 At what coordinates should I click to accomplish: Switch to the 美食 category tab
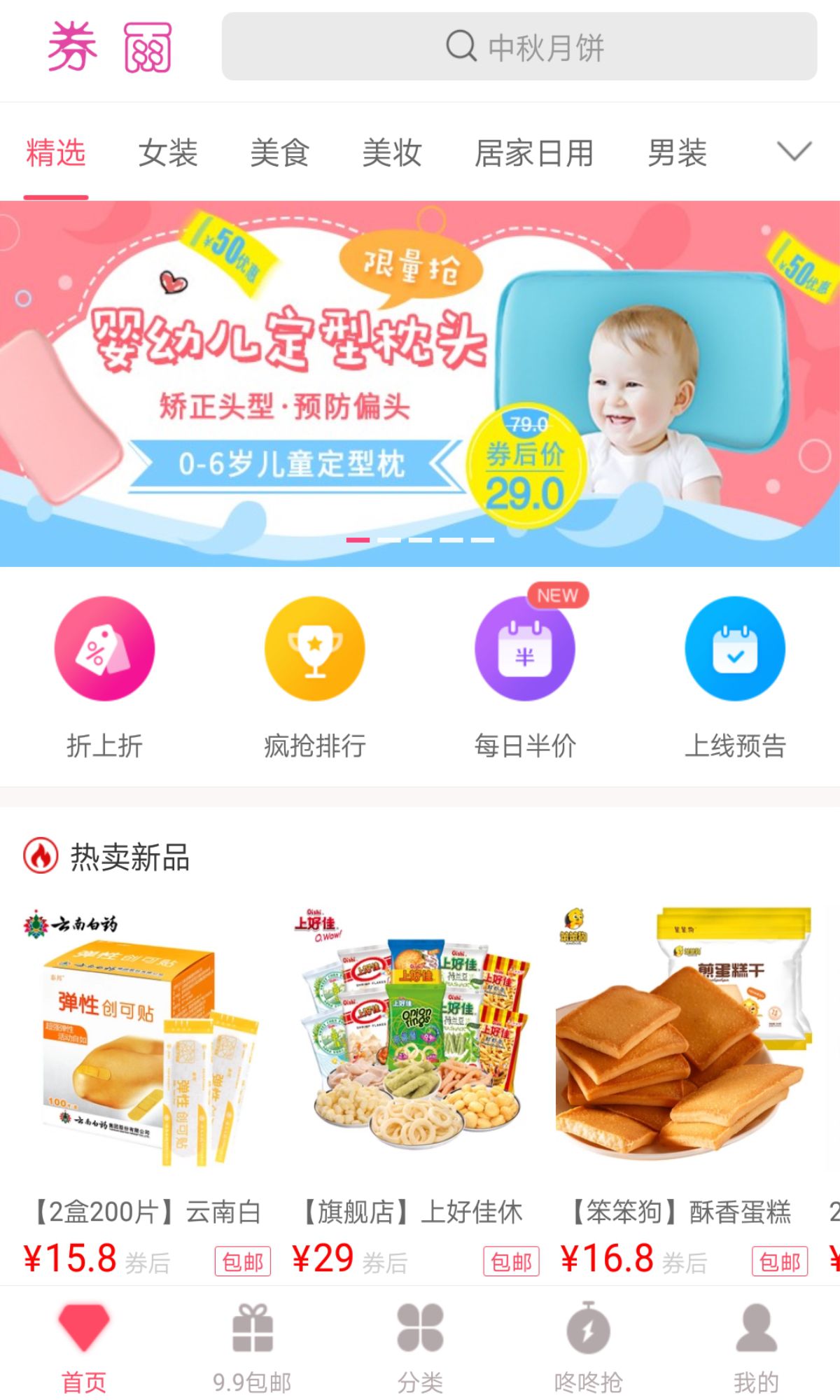[280, 153]
